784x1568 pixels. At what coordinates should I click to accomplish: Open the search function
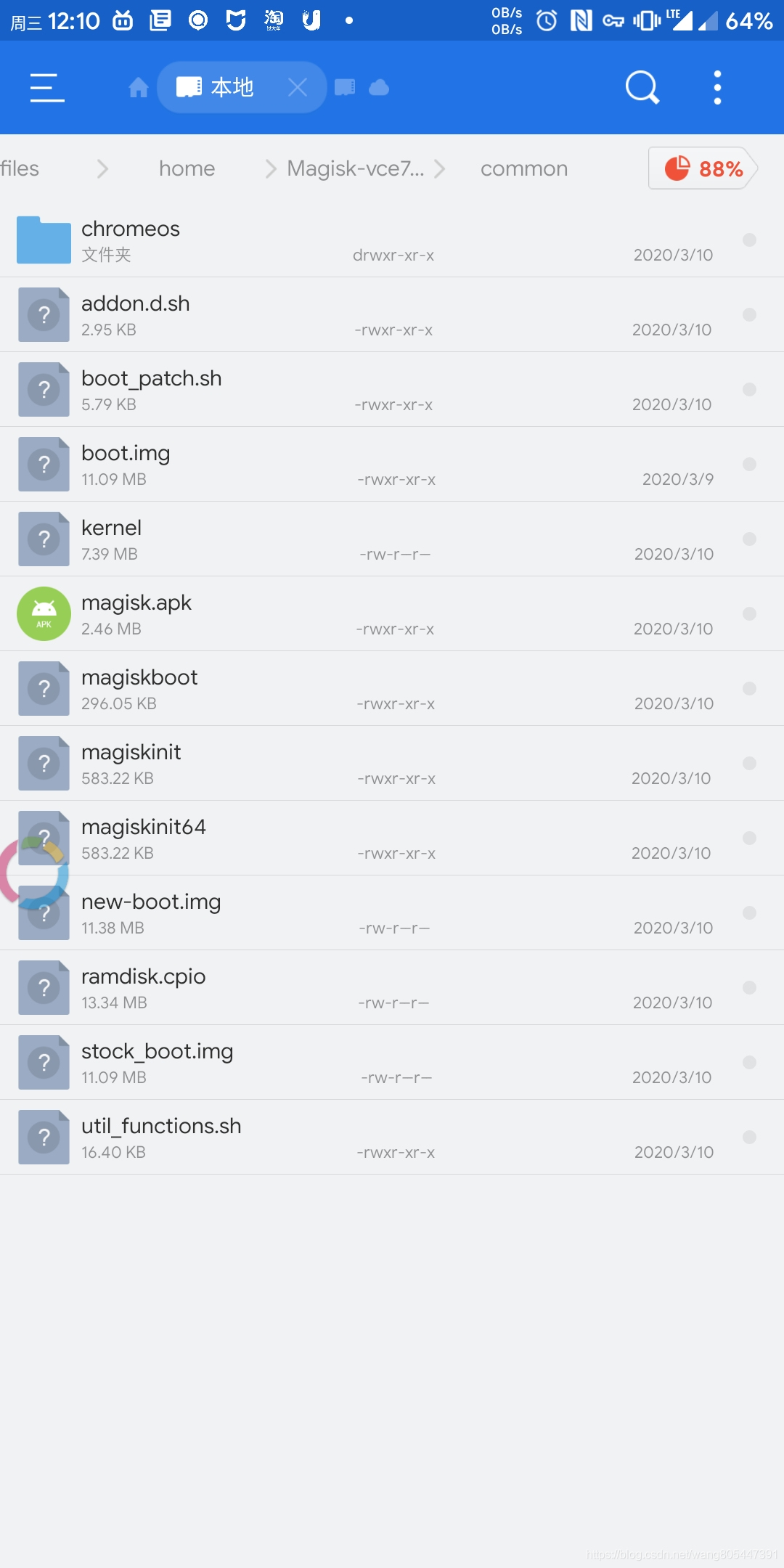(x=642, y=88)
